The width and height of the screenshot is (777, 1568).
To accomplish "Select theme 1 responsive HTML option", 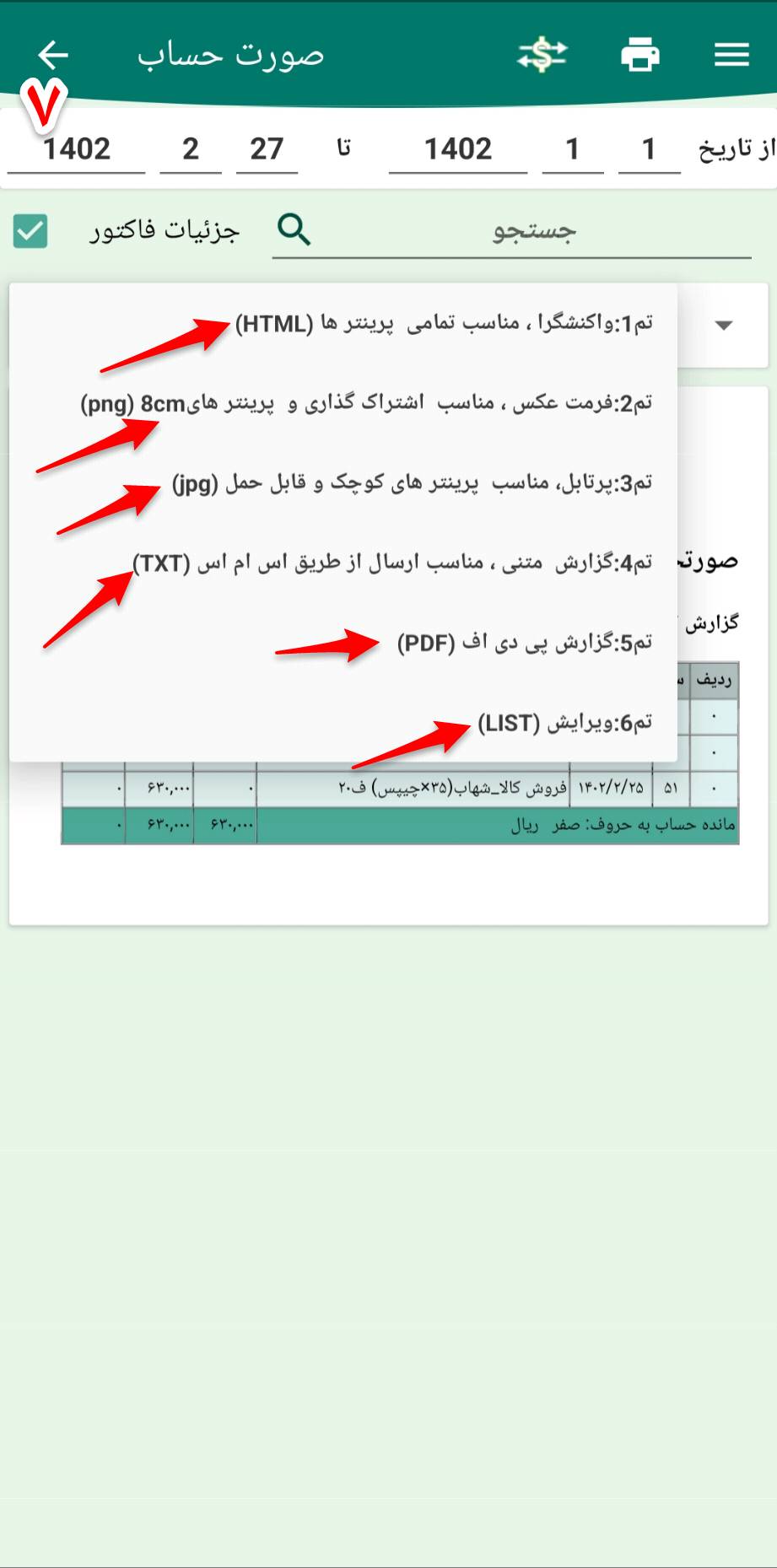I will point(443,324).
